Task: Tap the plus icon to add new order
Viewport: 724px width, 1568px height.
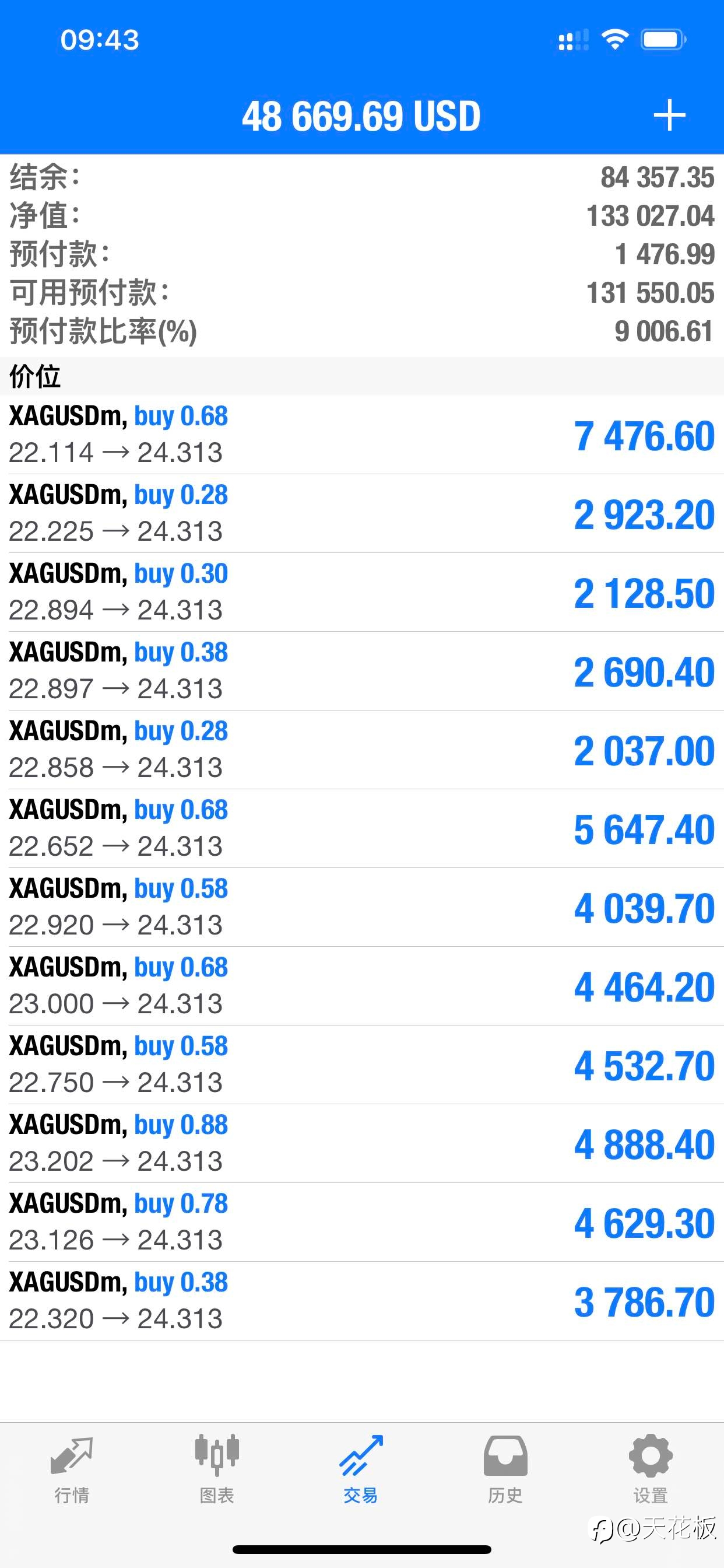Action: click(669, 115)
